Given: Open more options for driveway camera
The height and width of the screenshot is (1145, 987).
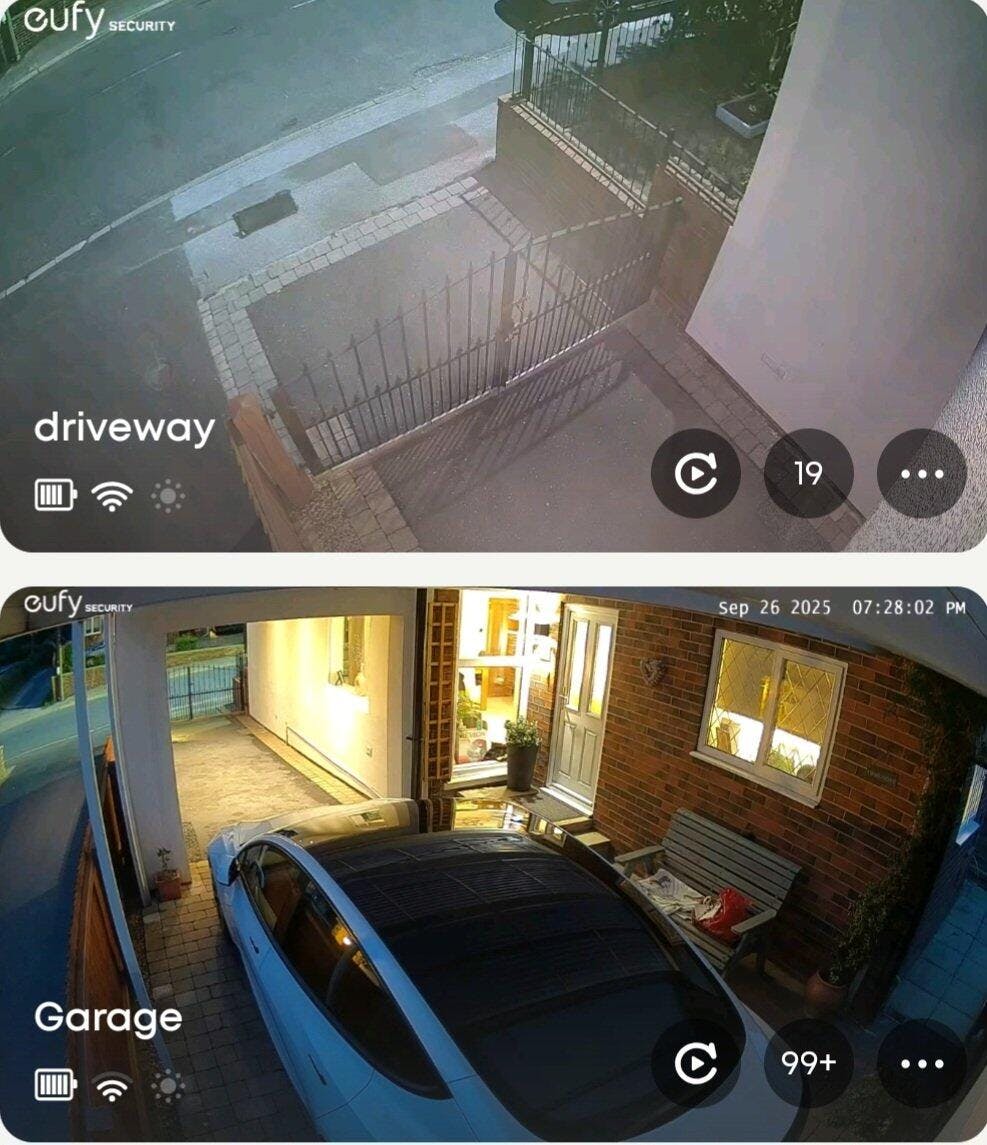Looking at the screenshot, I should pos(921,473).
